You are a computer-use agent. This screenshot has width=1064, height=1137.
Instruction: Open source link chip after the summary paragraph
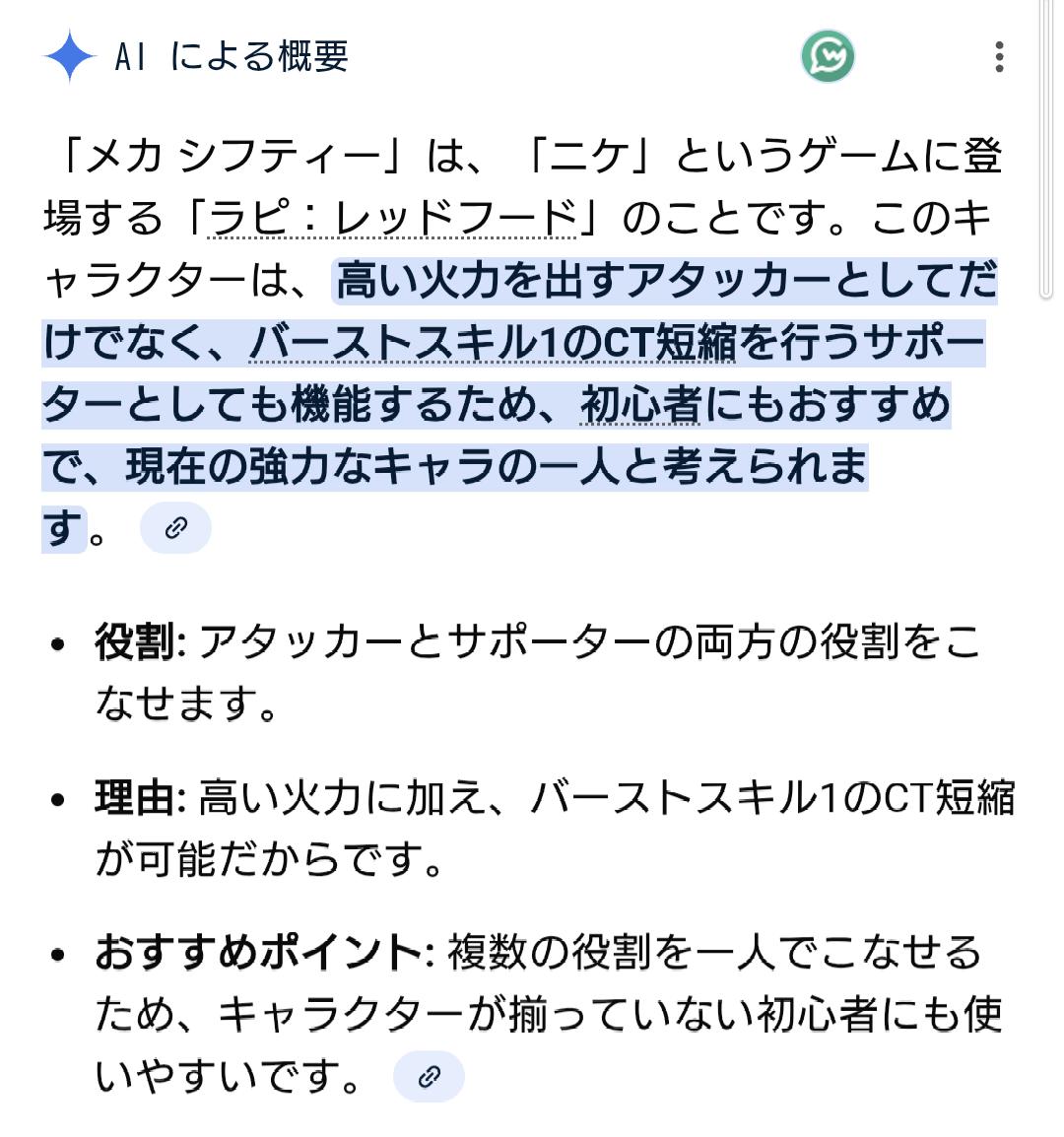pos(175,528)
